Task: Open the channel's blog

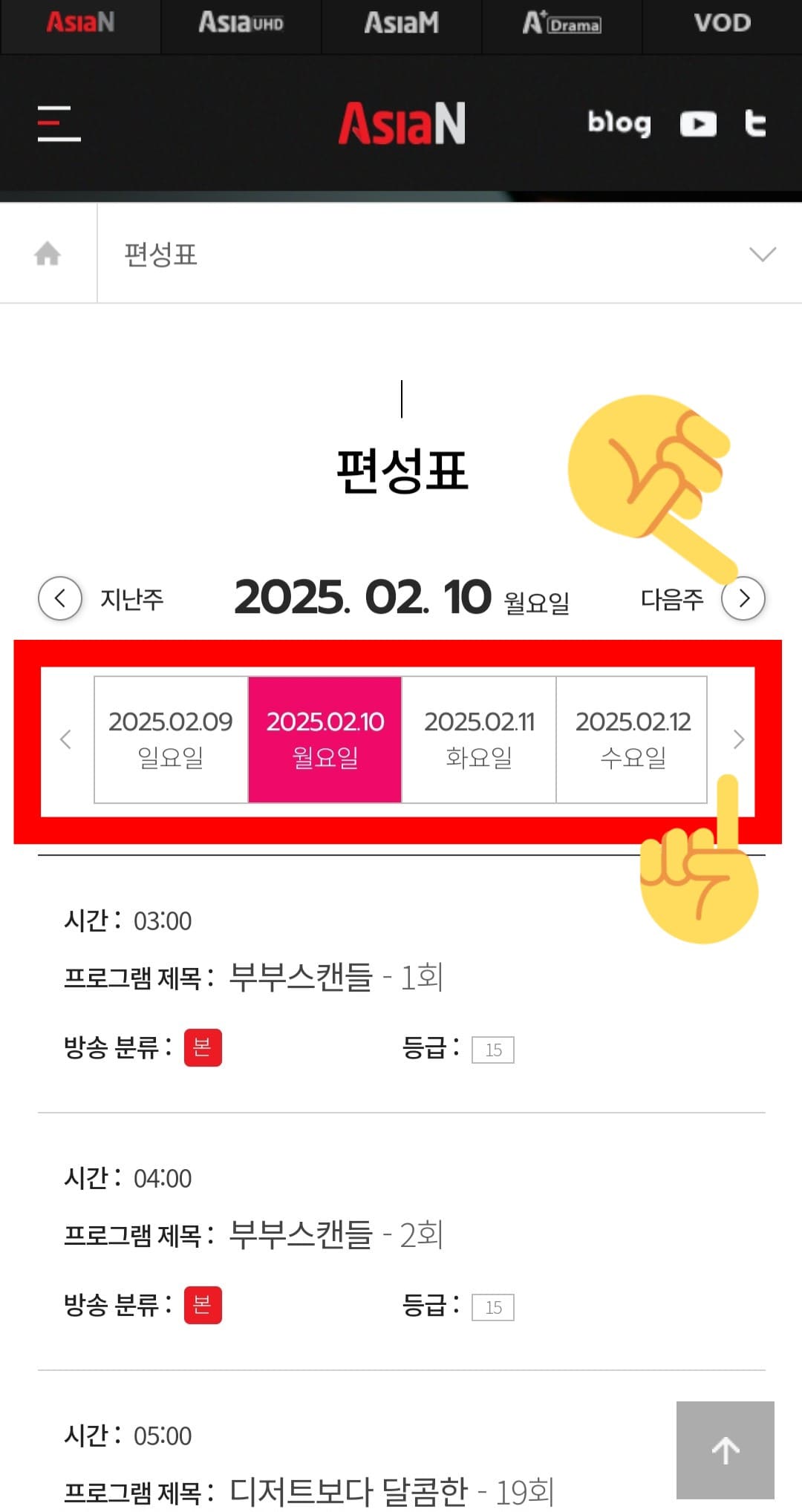Action: click(619, 123)
